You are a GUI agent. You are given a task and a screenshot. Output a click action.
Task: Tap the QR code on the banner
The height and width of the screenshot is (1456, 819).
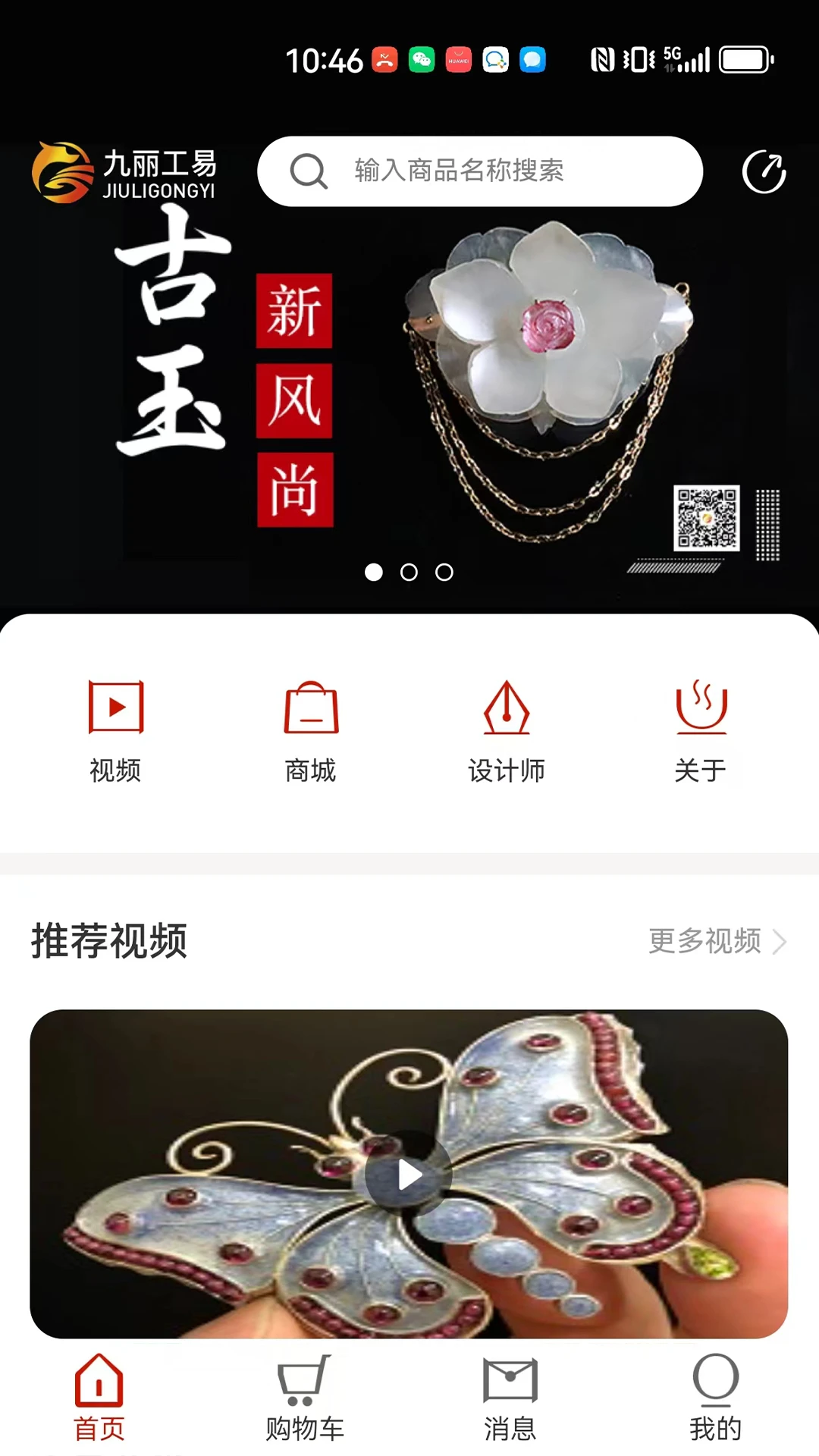pos(705,519)
